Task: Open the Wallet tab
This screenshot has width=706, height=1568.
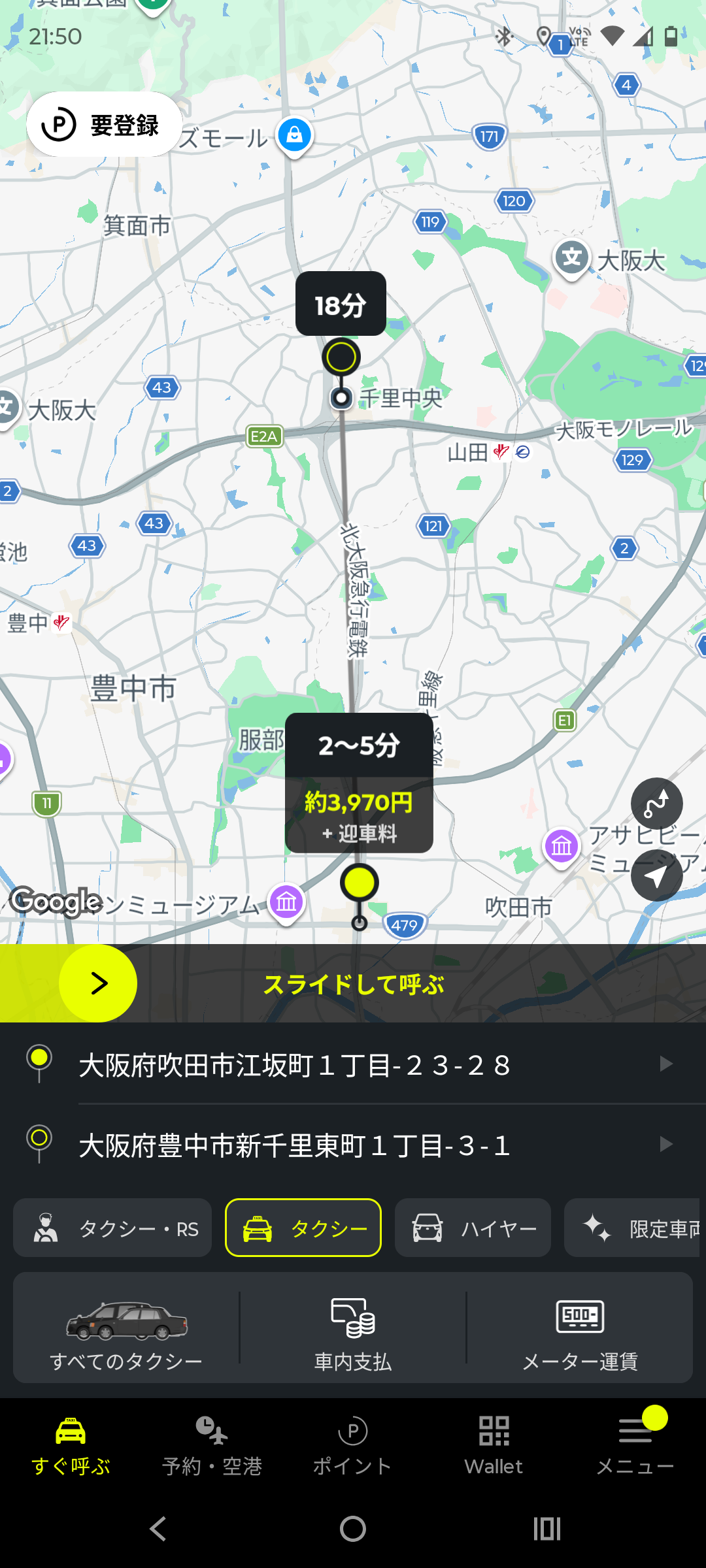Action: [x=494, y=1446]
